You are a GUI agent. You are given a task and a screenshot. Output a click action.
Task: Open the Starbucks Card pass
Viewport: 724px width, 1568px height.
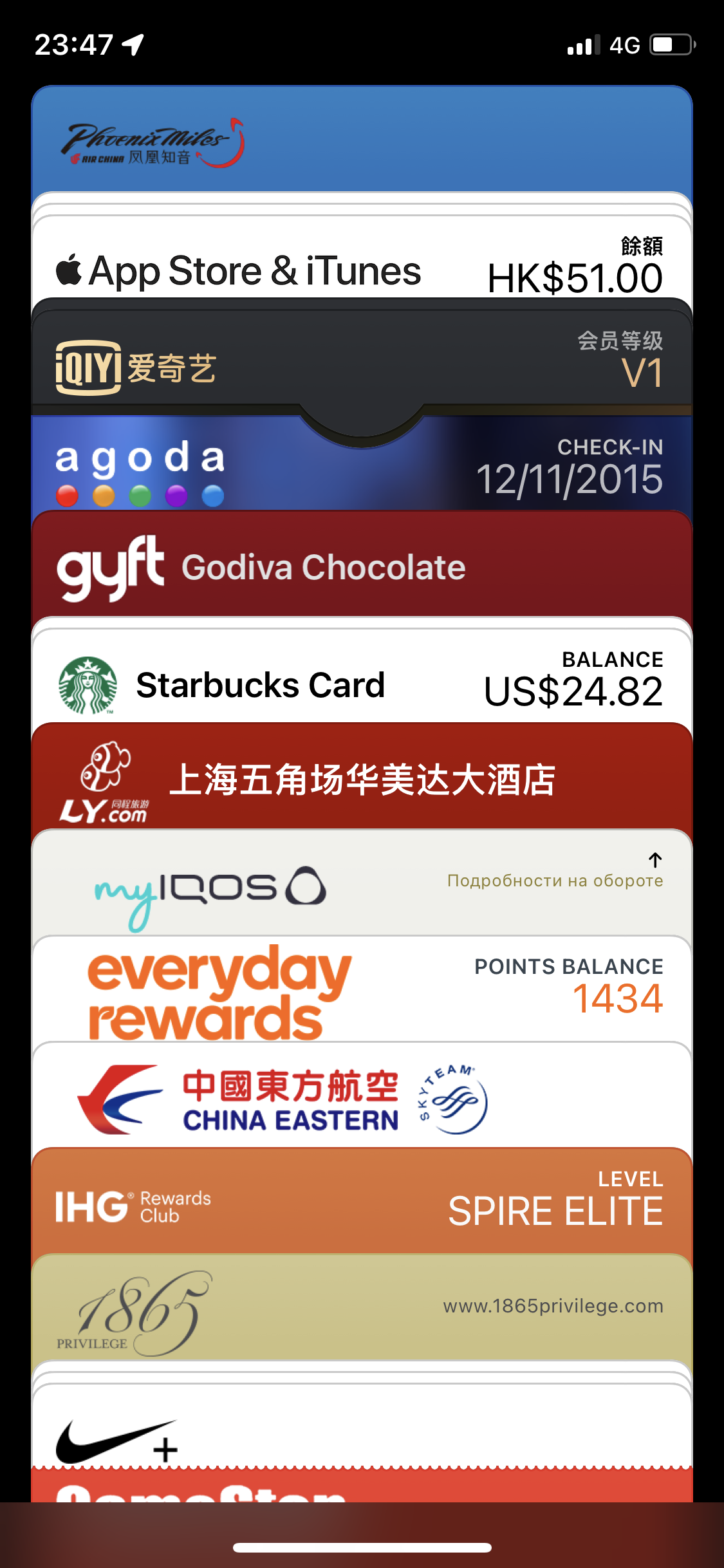(x=362, y=684)
